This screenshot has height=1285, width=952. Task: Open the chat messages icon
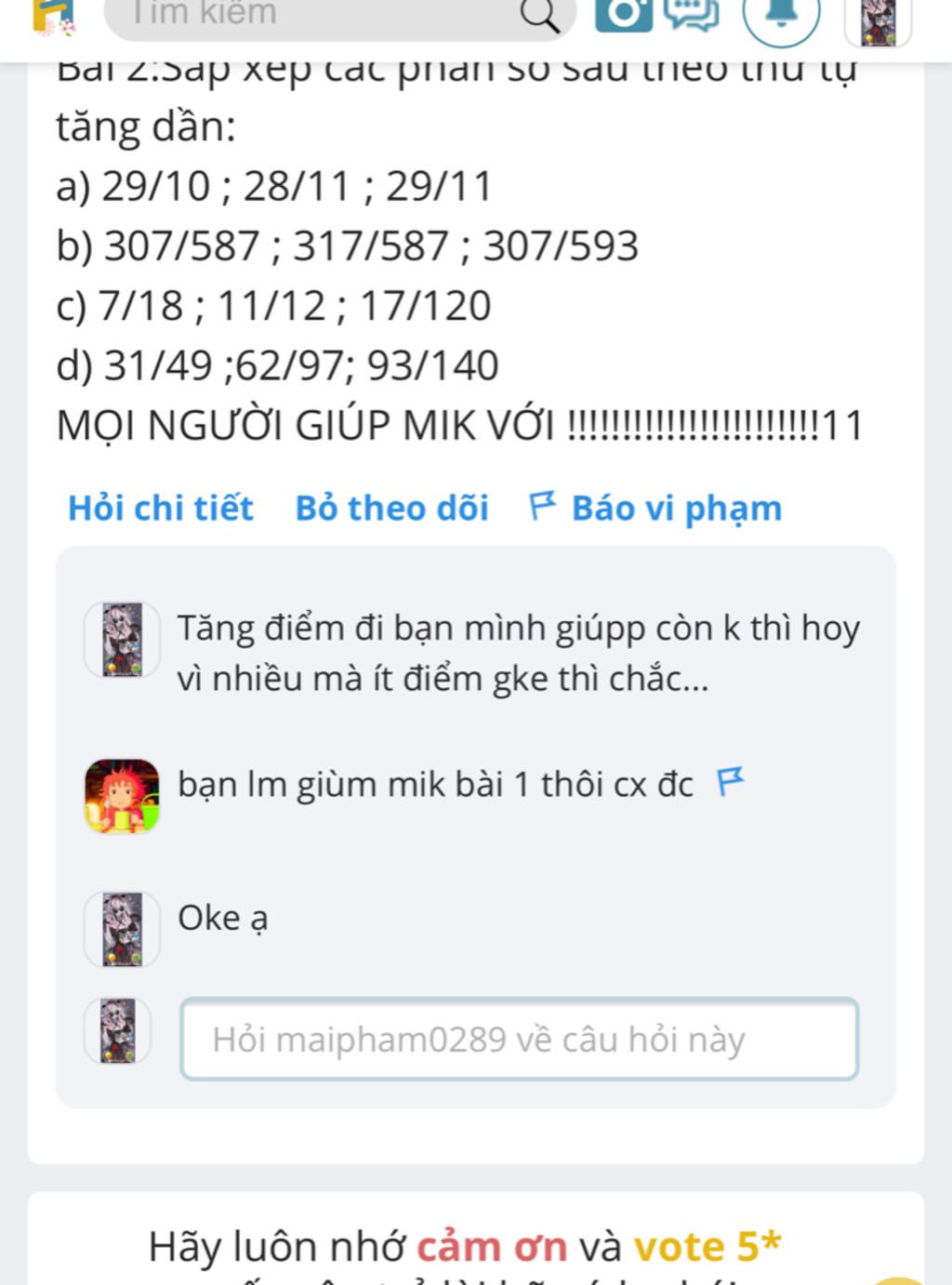[x=692, y=14]
